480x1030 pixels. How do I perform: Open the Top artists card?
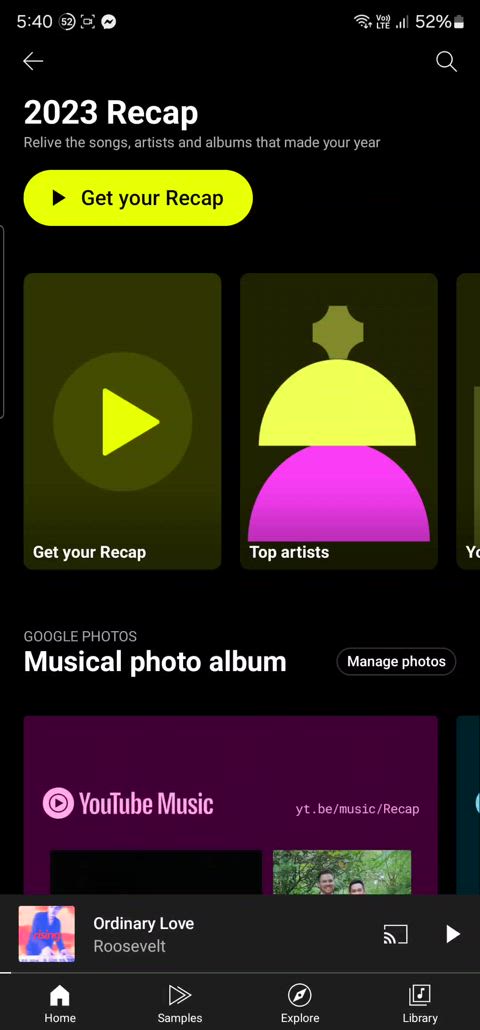[339, 421]
